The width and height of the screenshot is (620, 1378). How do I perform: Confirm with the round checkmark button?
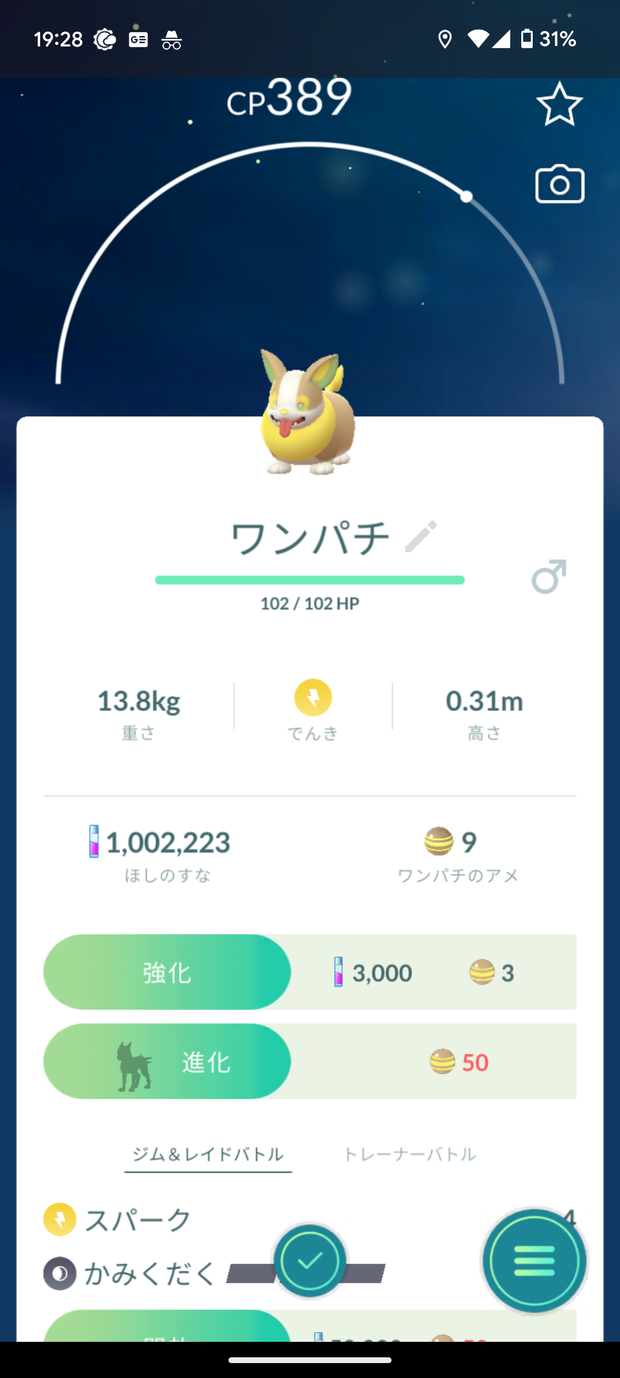click(x=310, y=1261)
